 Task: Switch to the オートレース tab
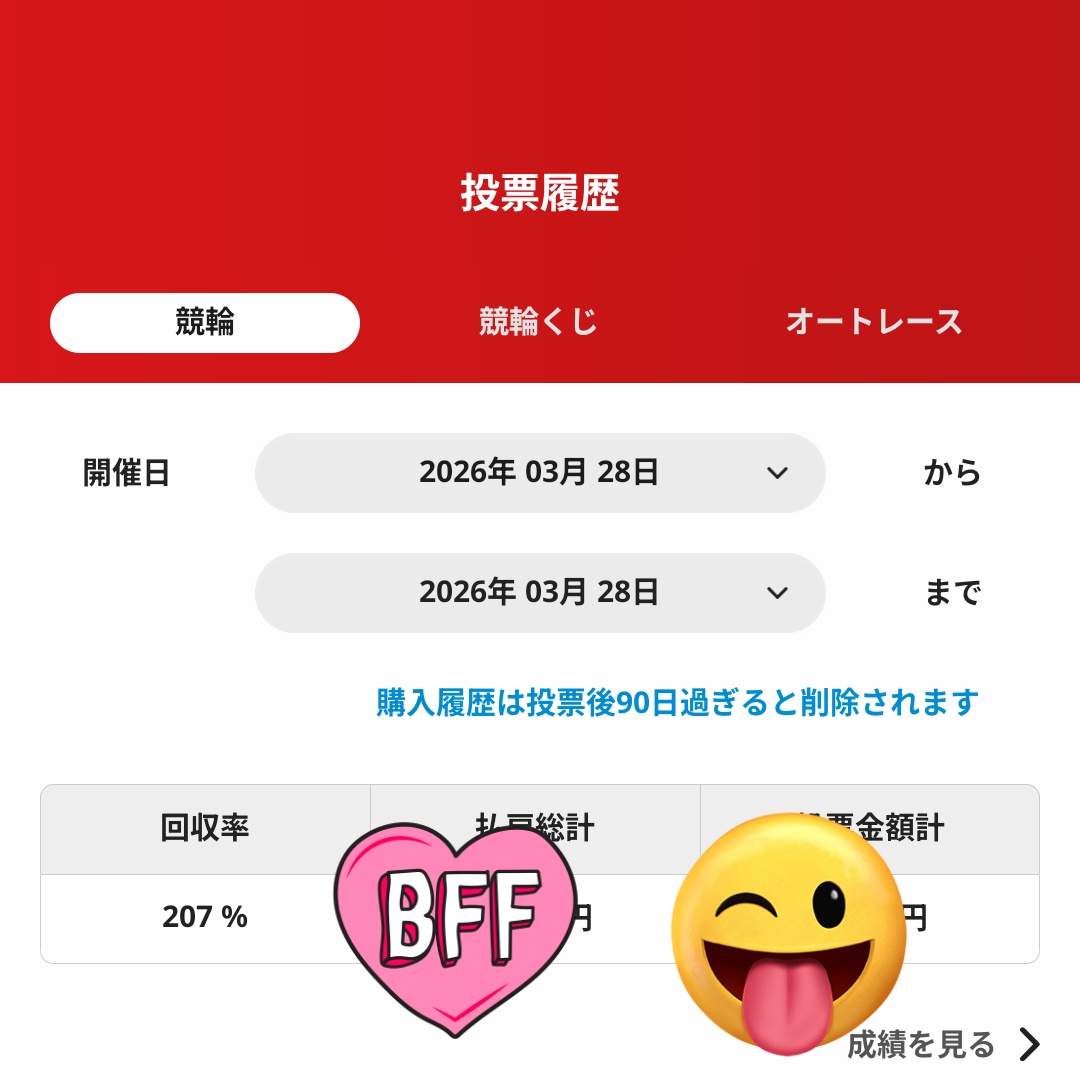(873, 323)
